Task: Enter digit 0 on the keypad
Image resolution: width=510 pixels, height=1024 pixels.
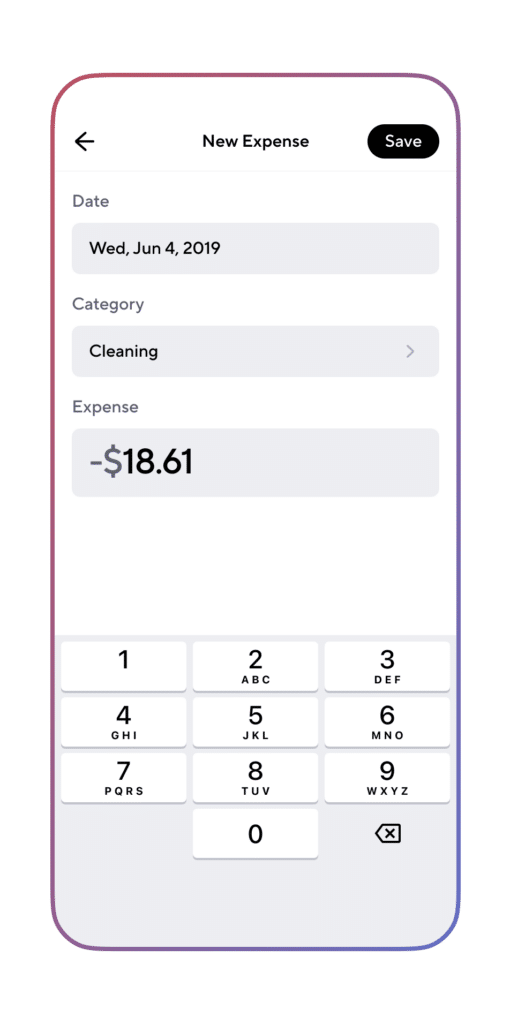Action: tap(255, 833)
